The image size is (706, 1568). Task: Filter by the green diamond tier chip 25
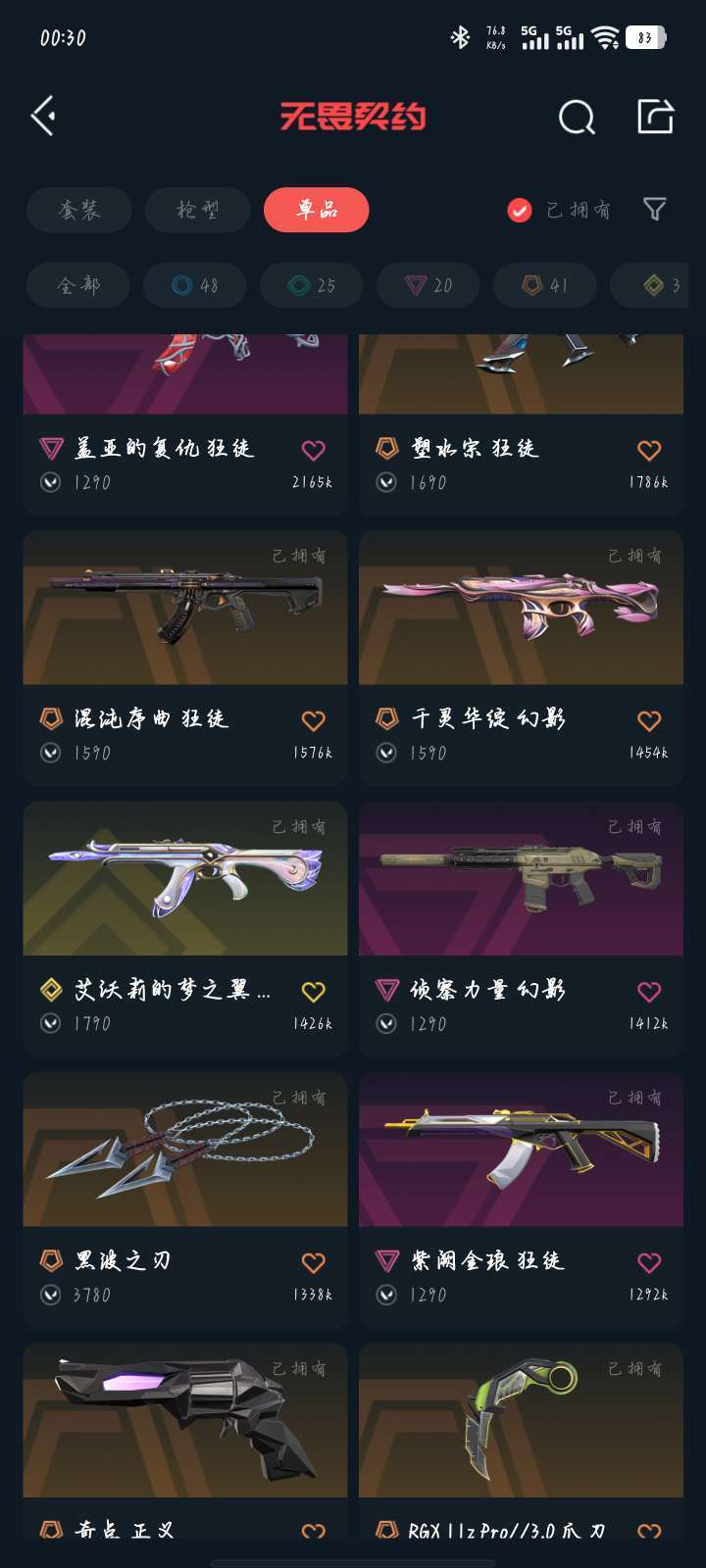312,285
